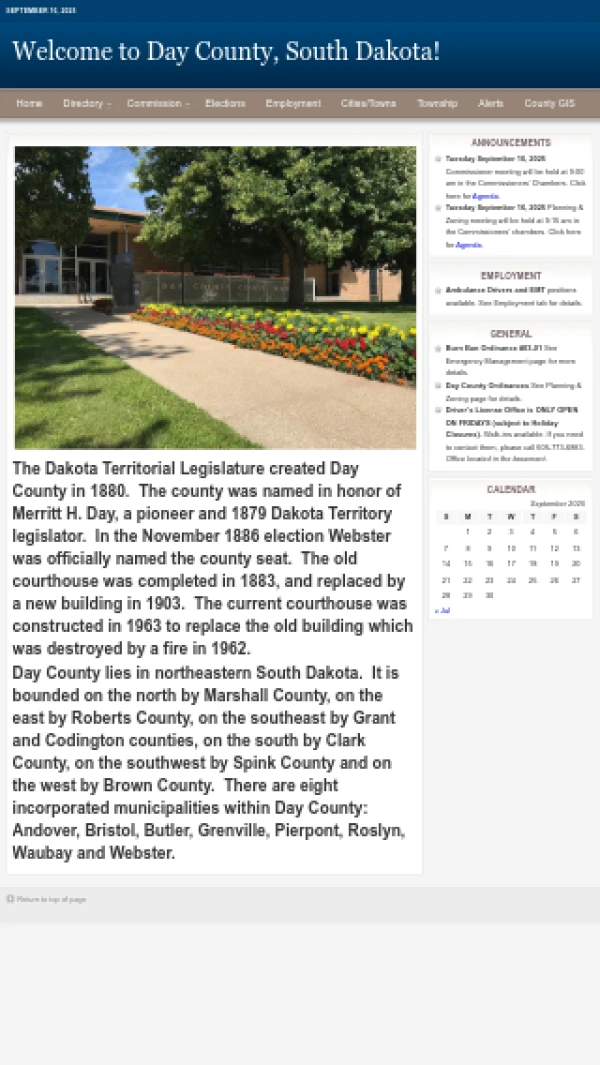Open the Elections page
Image resolution: width=600 pixels, height=1065 pixels.
pyautogui.click(x=225, y=104)
